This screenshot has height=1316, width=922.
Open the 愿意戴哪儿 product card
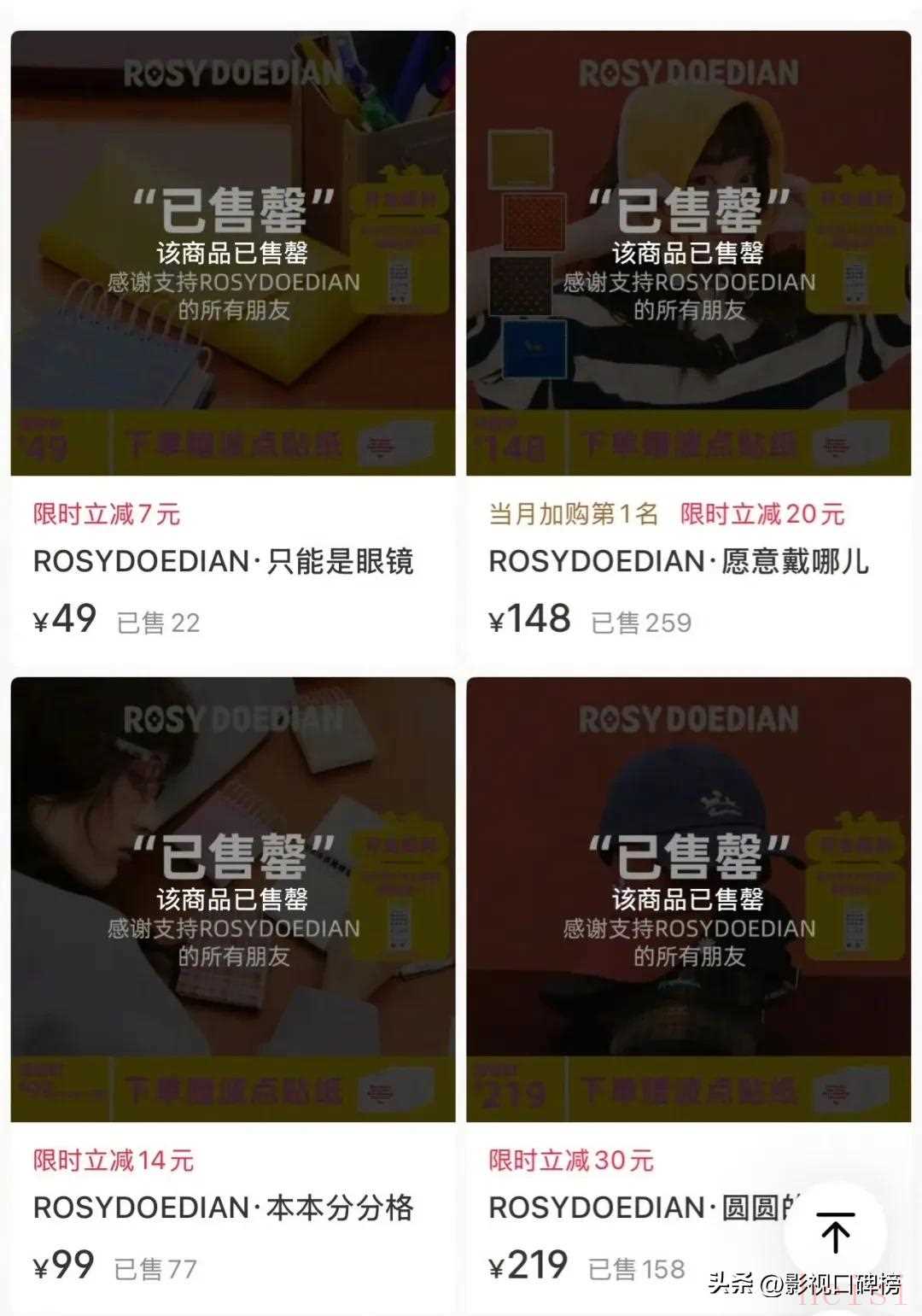tap(688, 254)
